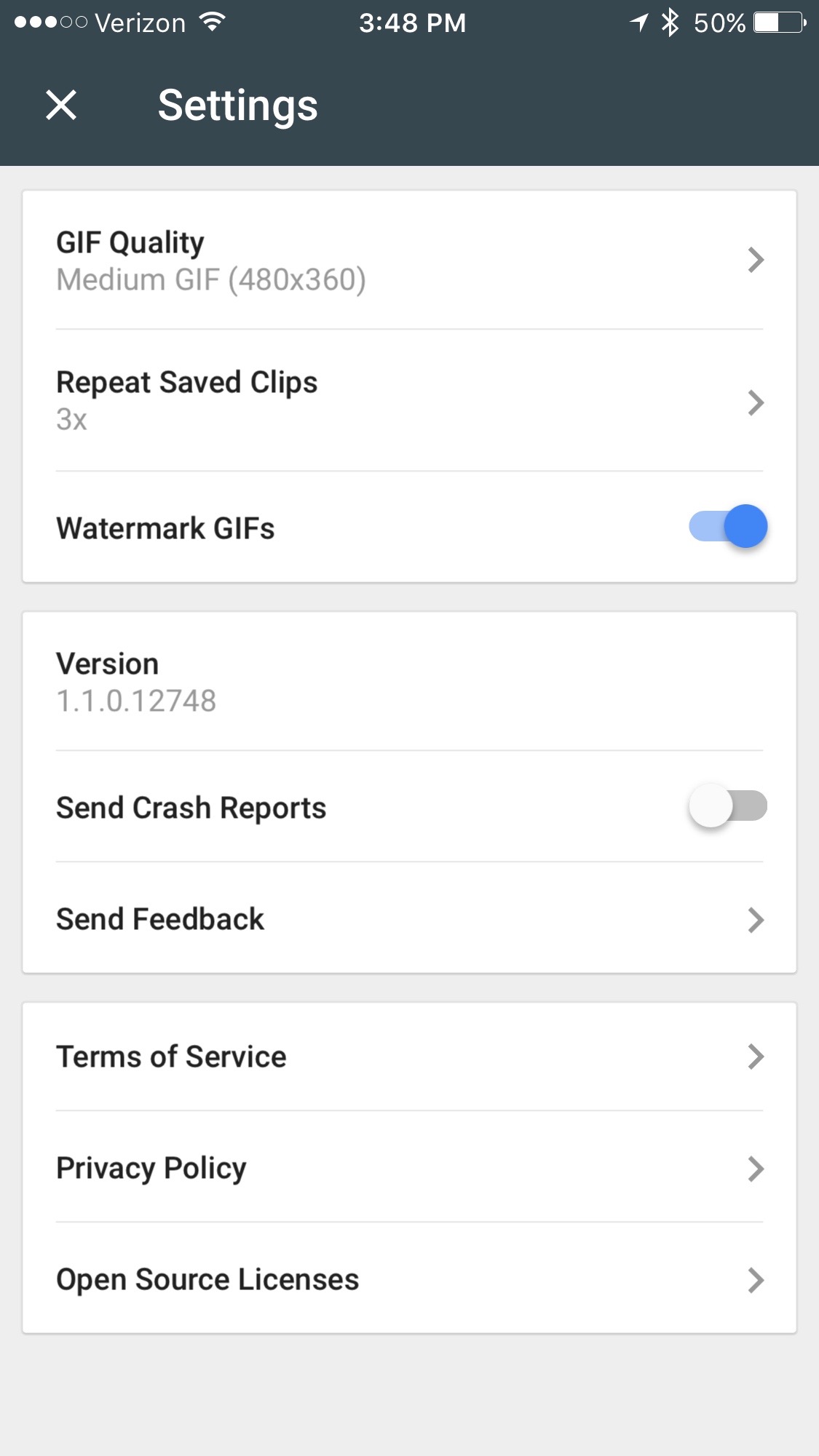
Task: Show Open Source Licenses
Action: [409, 1278]
